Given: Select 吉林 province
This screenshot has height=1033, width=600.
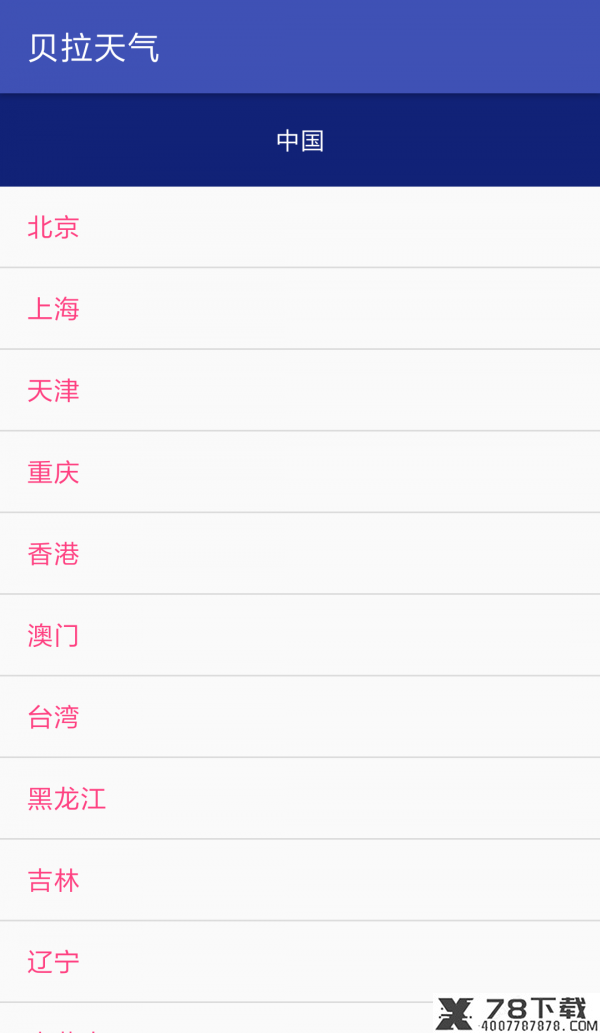Looking at the screenshot, I should click(x=300, y=881).
